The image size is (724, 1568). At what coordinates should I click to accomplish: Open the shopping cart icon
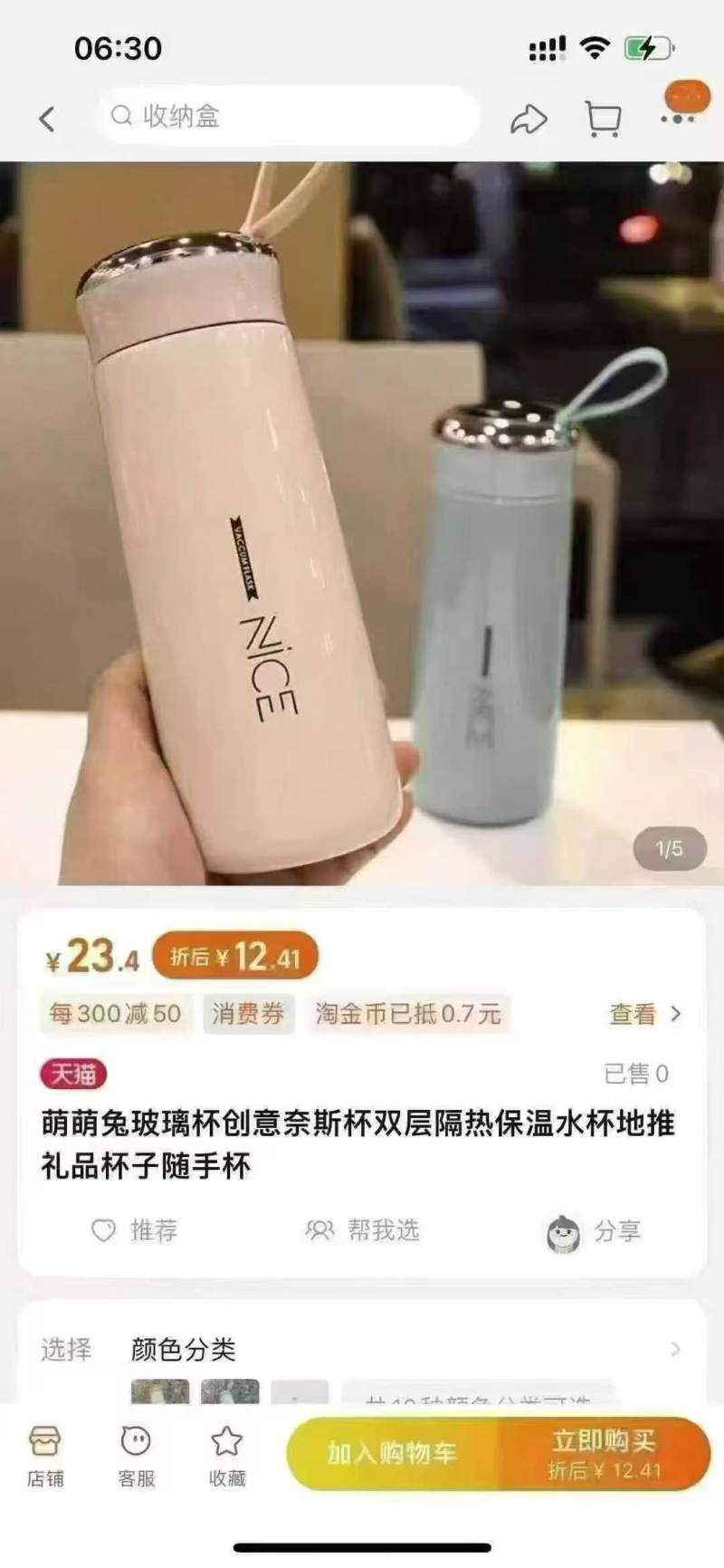point(603,119)
